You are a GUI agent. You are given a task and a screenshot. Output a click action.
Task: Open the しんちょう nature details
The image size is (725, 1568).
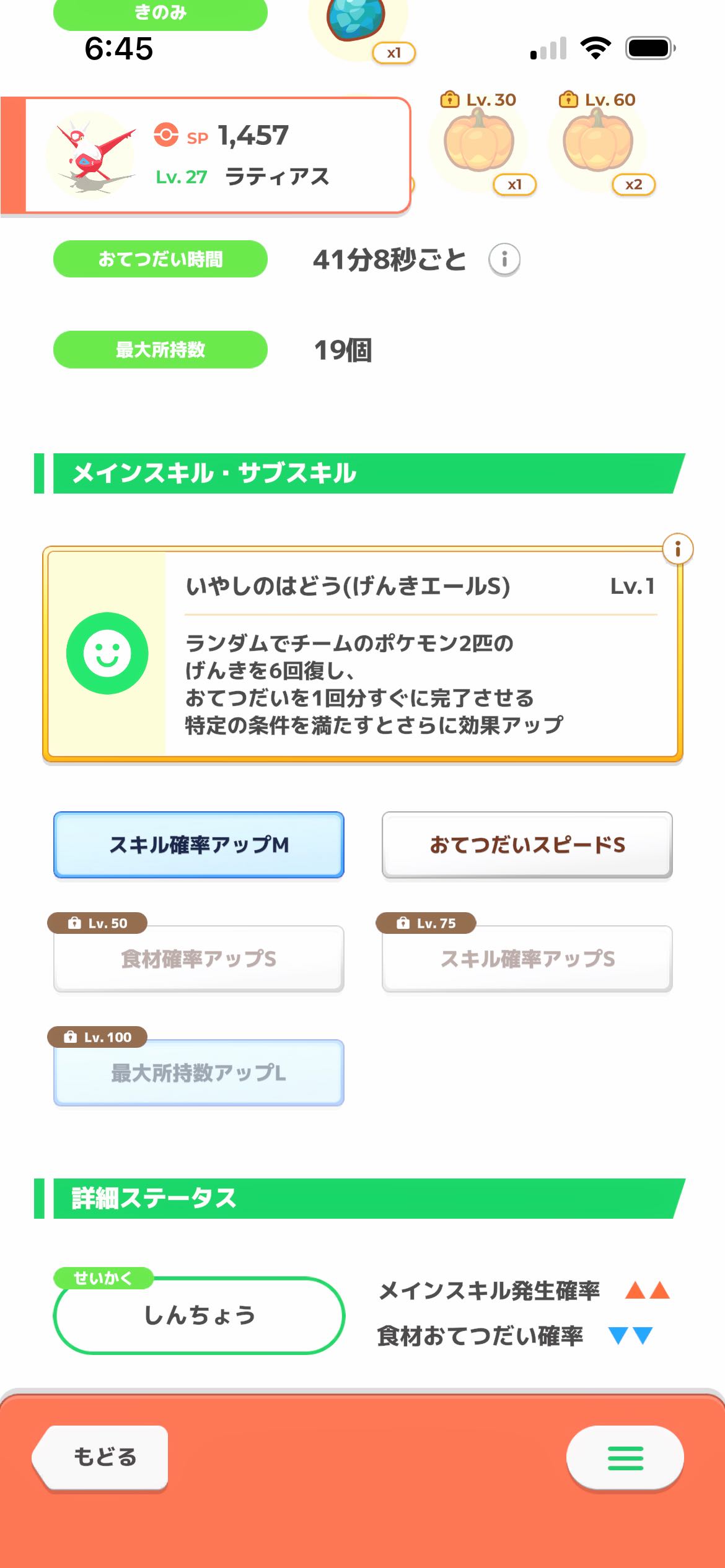pos(199,1315)
